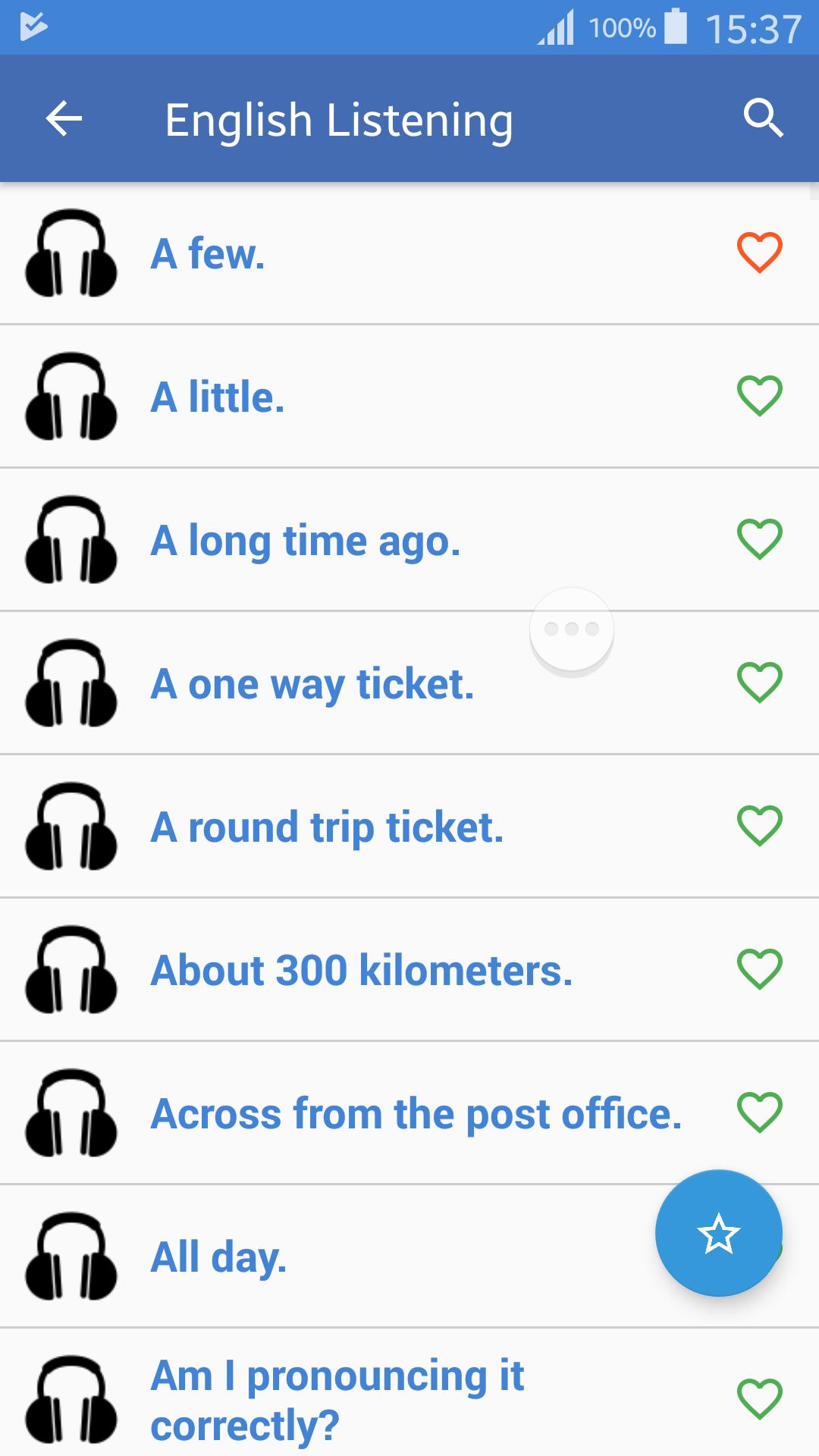Open the blue star favorites button

718,1232
